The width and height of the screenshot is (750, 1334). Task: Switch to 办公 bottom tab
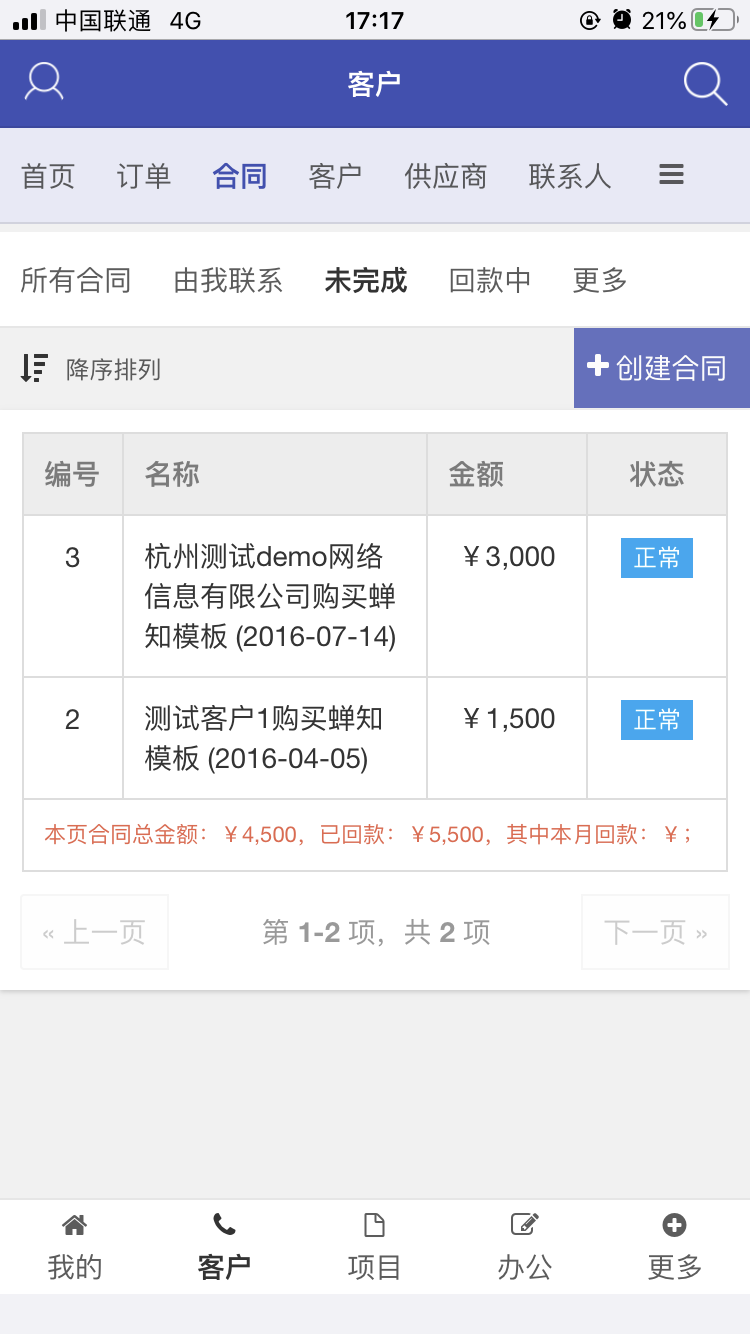coord(524,1248)
